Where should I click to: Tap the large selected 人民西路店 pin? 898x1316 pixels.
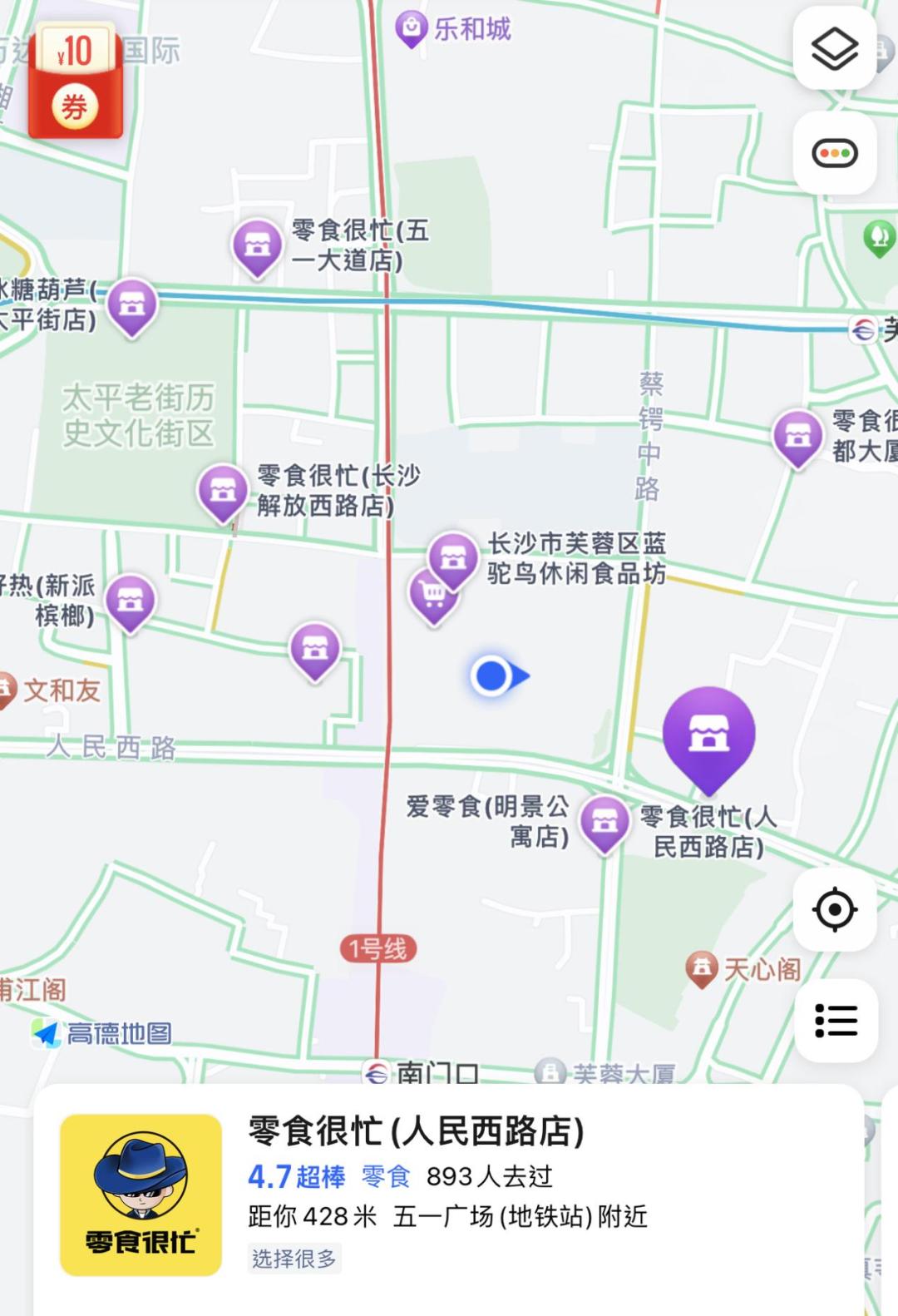point(708,735)
